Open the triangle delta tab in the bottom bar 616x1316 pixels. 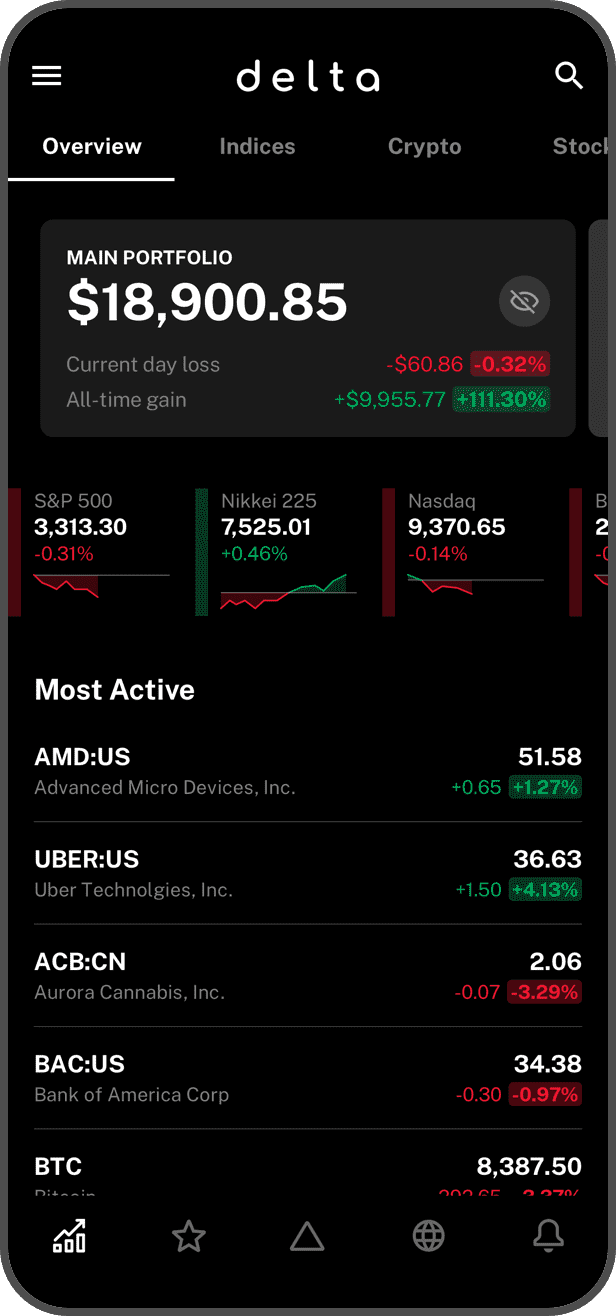click(307, 1237)
